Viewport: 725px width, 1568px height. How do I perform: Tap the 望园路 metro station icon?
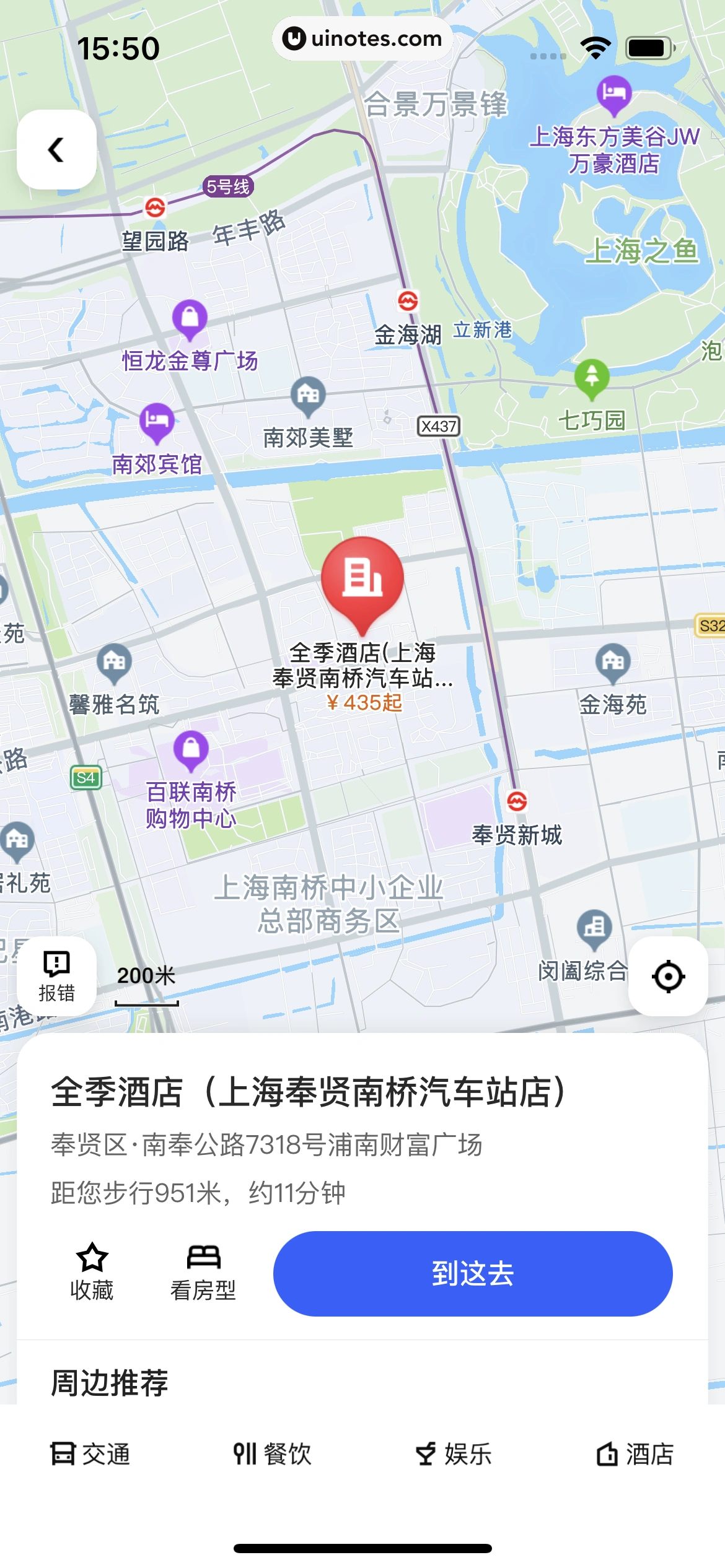click(x=156, y=207)
